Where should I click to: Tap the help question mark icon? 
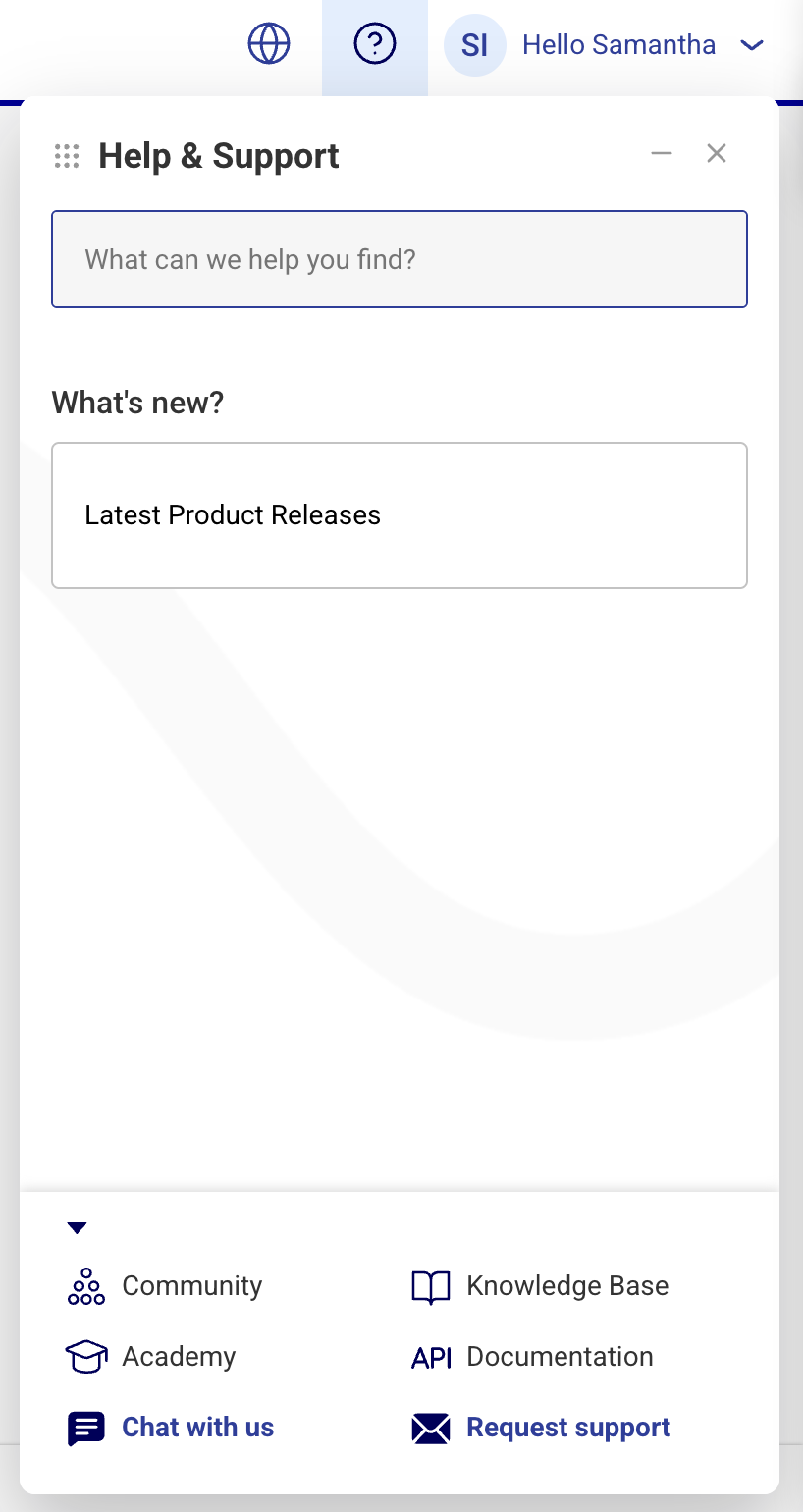tap(375, 44)
